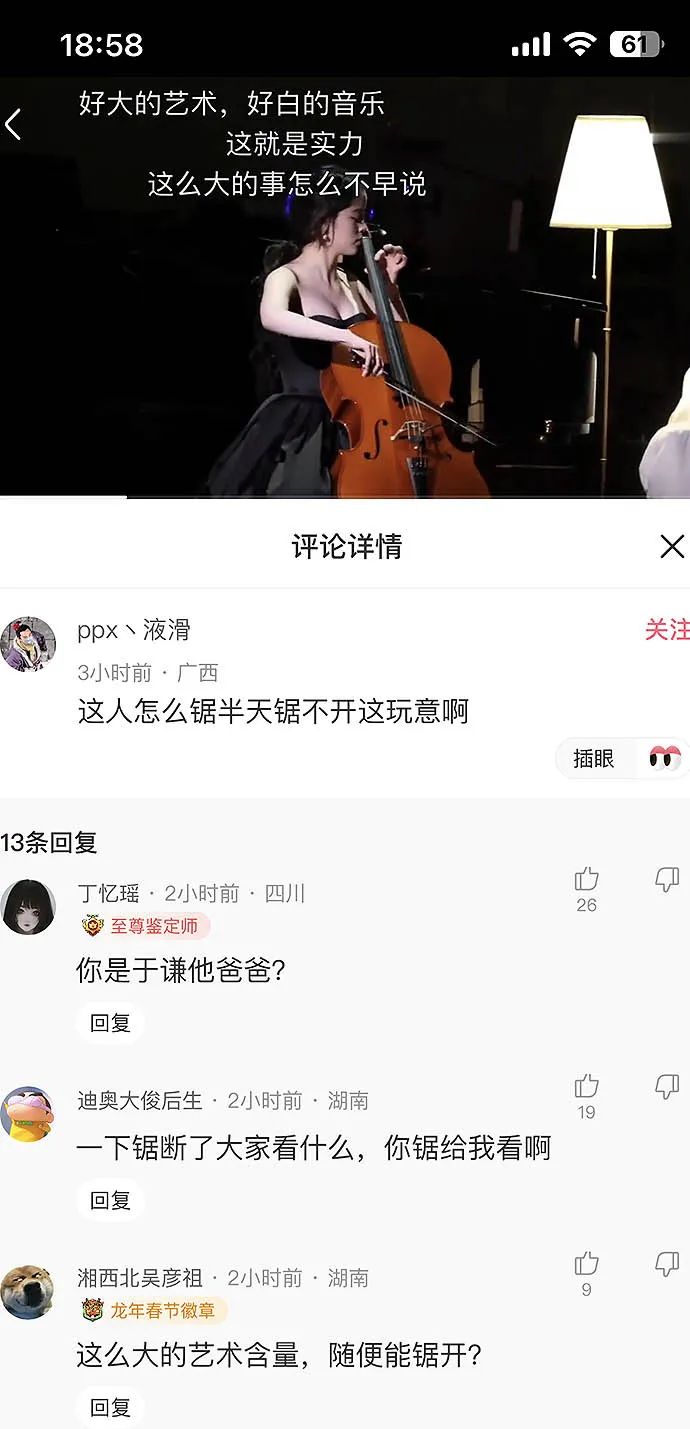Image resolution: width=690 pixels, height=1429 pixels.
Task: Dislike 湘西北吴彦祖's reply
Action: [667, 1263]
